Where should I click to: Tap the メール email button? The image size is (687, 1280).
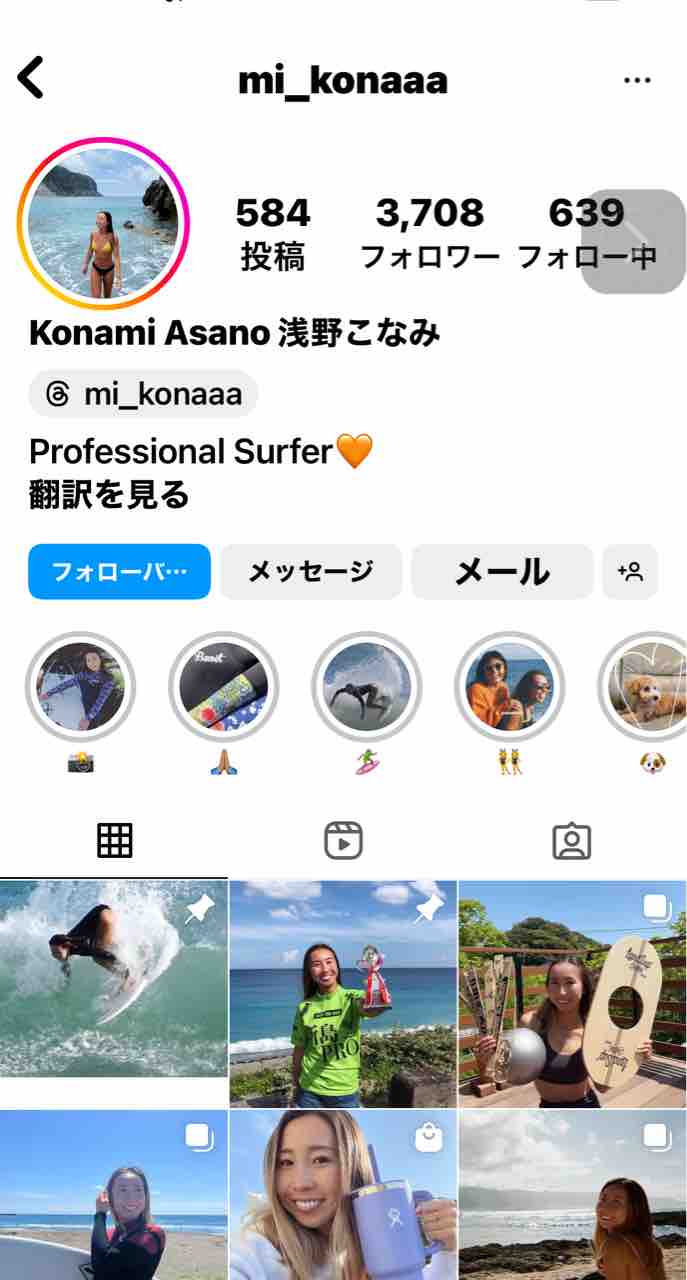(x=502, y=572)
